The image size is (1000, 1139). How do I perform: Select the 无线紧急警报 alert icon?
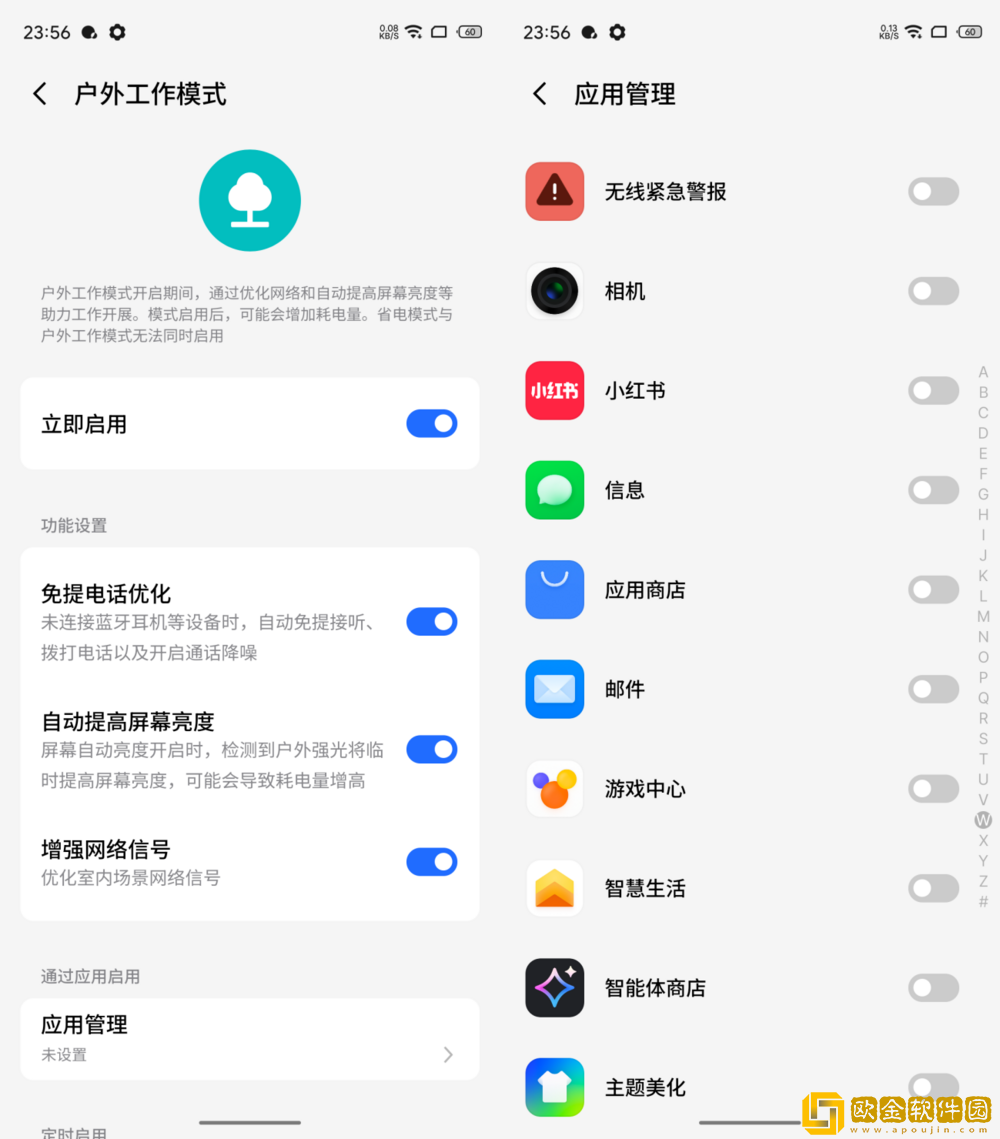(554, 191)
